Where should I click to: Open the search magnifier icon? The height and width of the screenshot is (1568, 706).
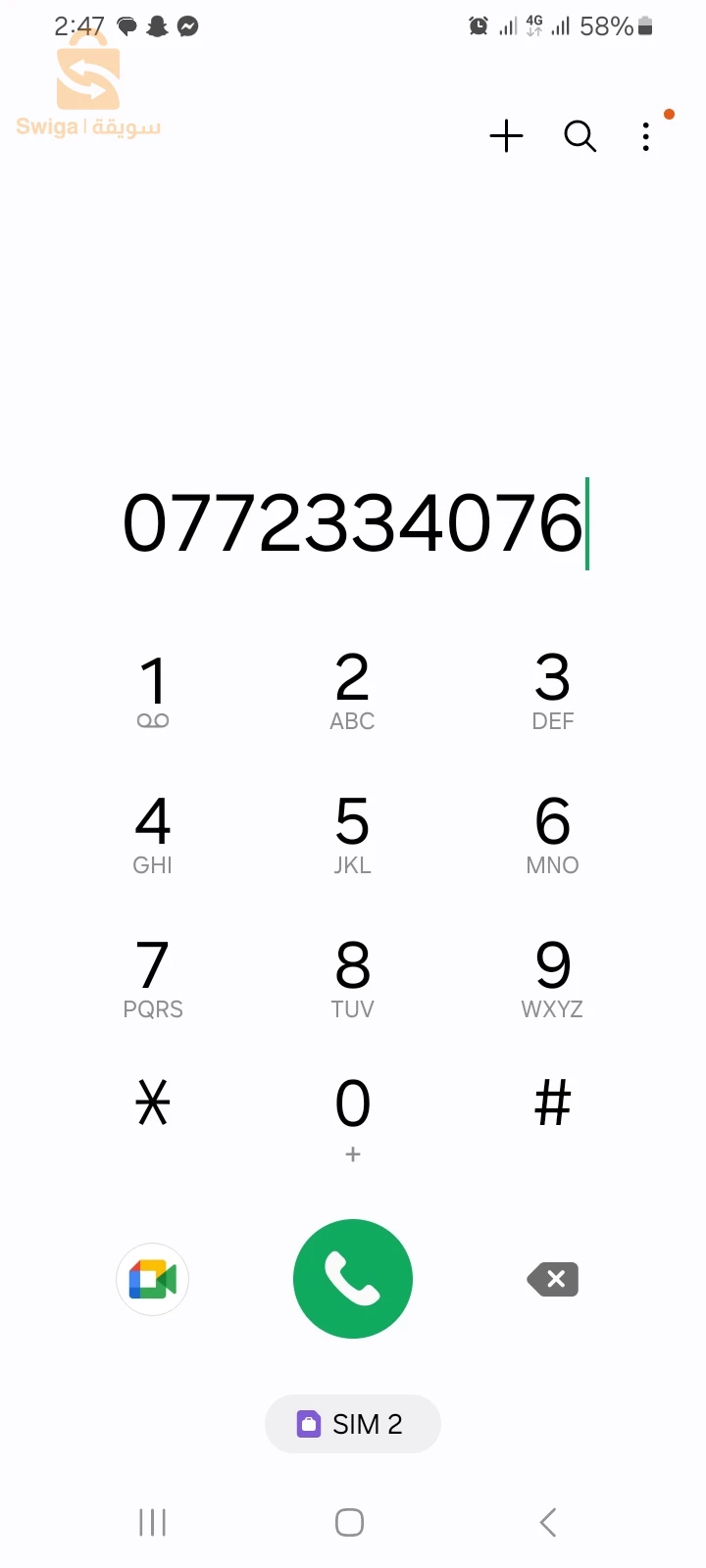pyautogui.click(x=580, y=136)
